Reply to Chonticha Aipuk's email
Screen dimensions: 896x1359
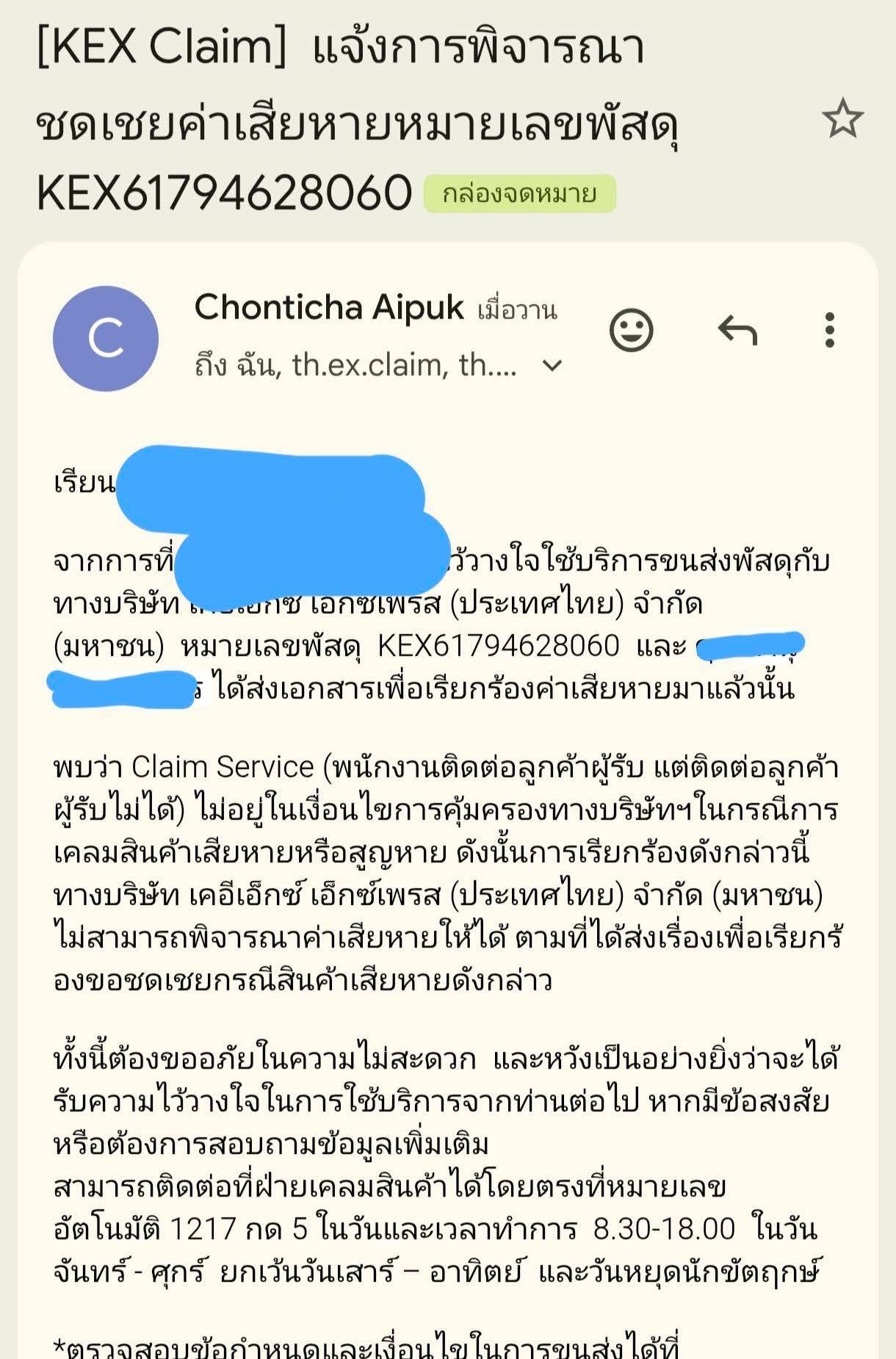pyautogui.click(x=737, y=330)
